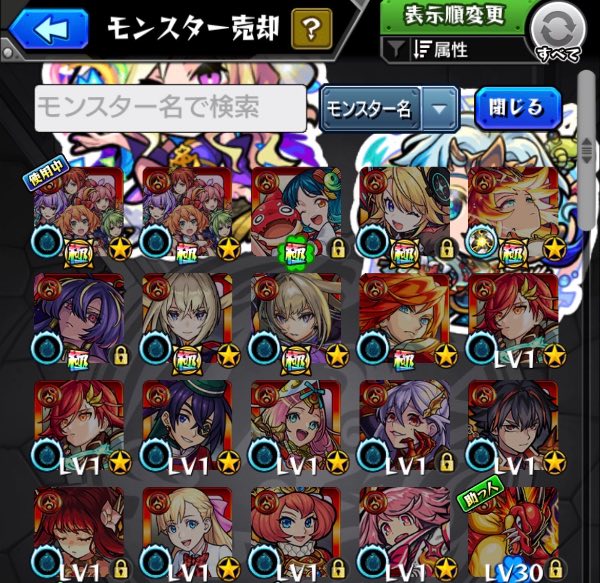Select the purple-haired monster with padlock
Viewport: 600px width, 583px height.
pyautogui.click(x=79, y=320)
